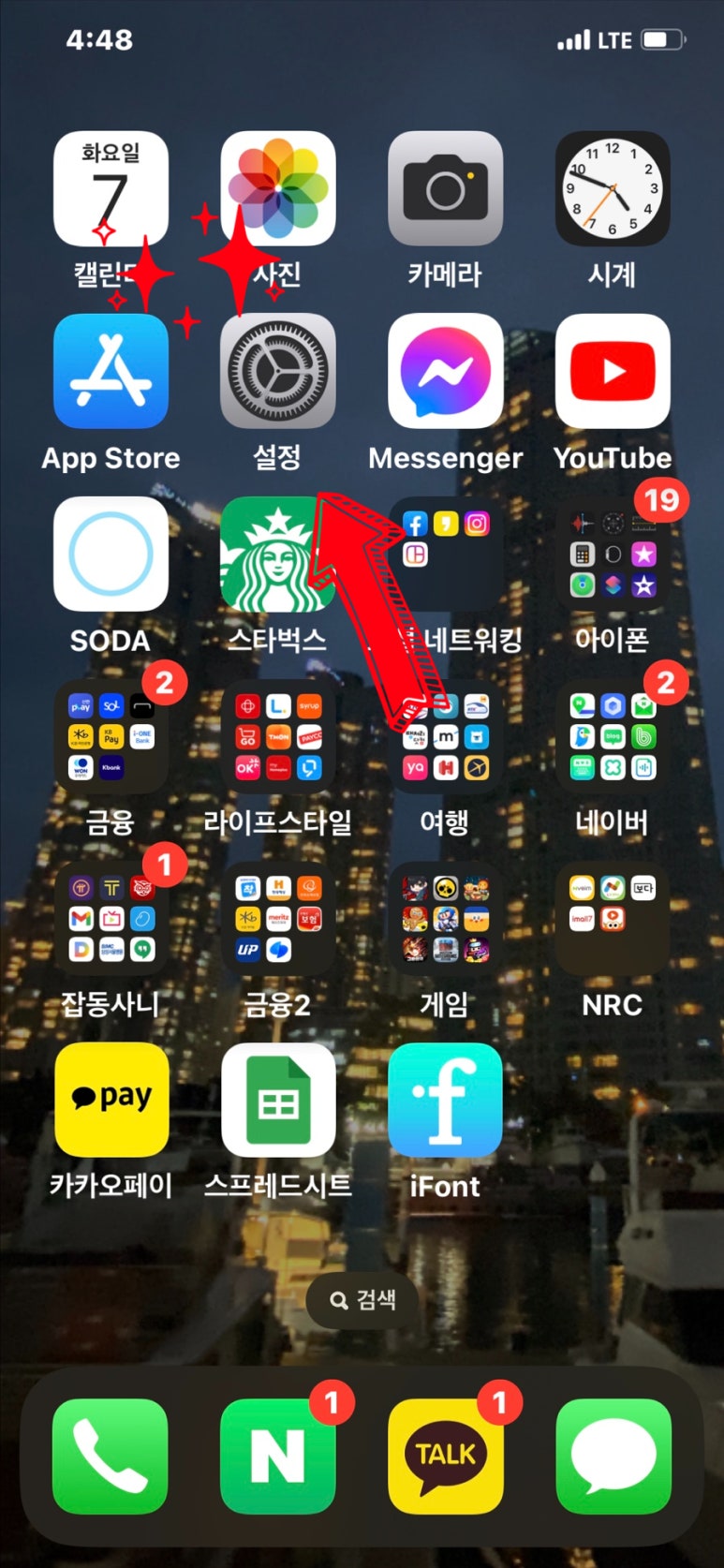Screen dimensions: 724x1568
Task: Launch the iFont app
Action: [x=445, y=1100]
